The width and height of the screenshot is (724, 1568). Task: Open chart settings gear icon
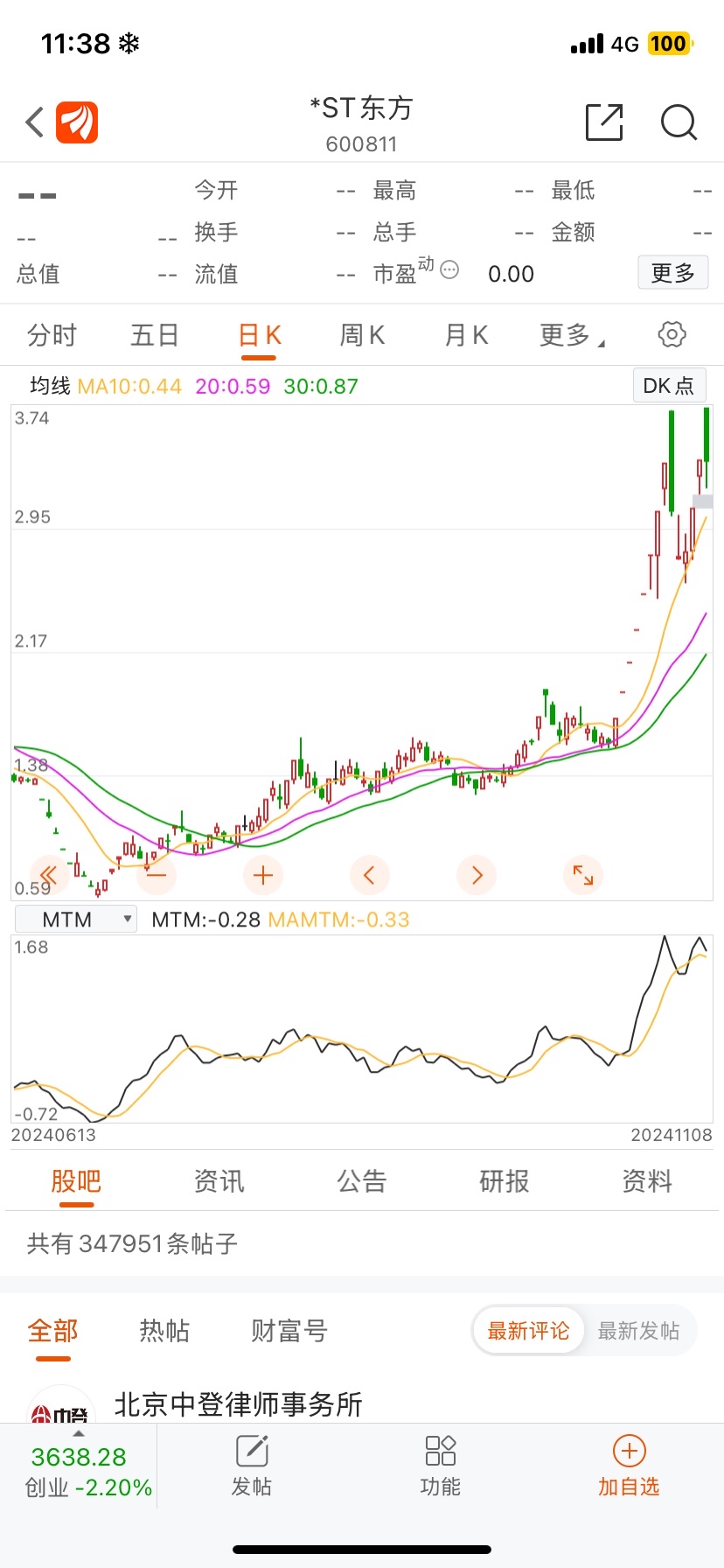pos(672,334)
